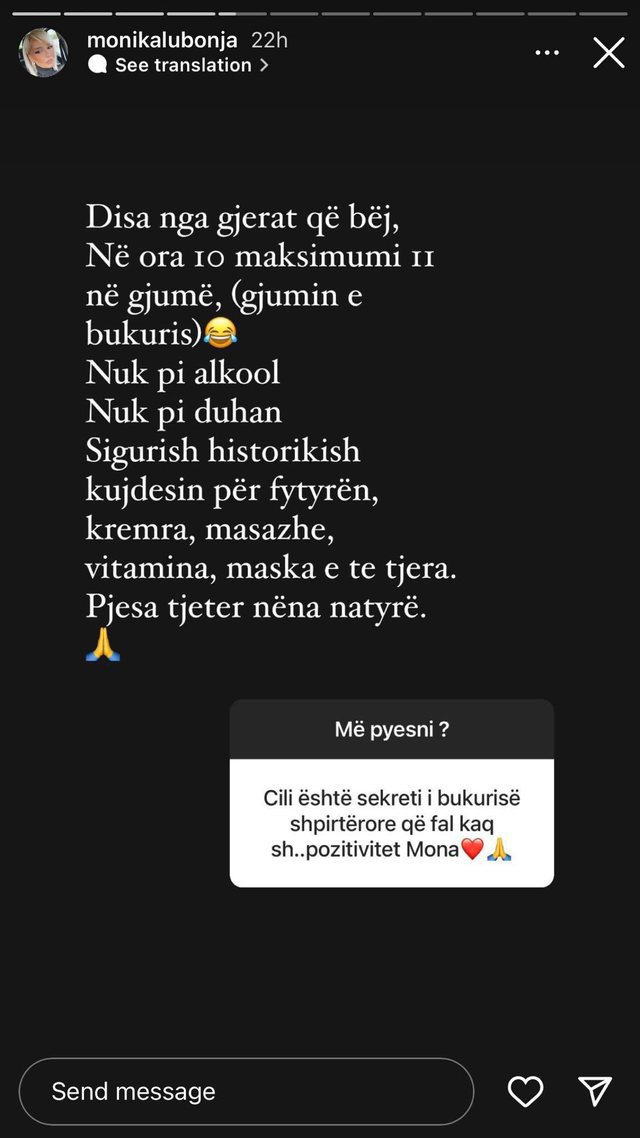
Task: Focus the Send message field
Action: (246, 1091)
